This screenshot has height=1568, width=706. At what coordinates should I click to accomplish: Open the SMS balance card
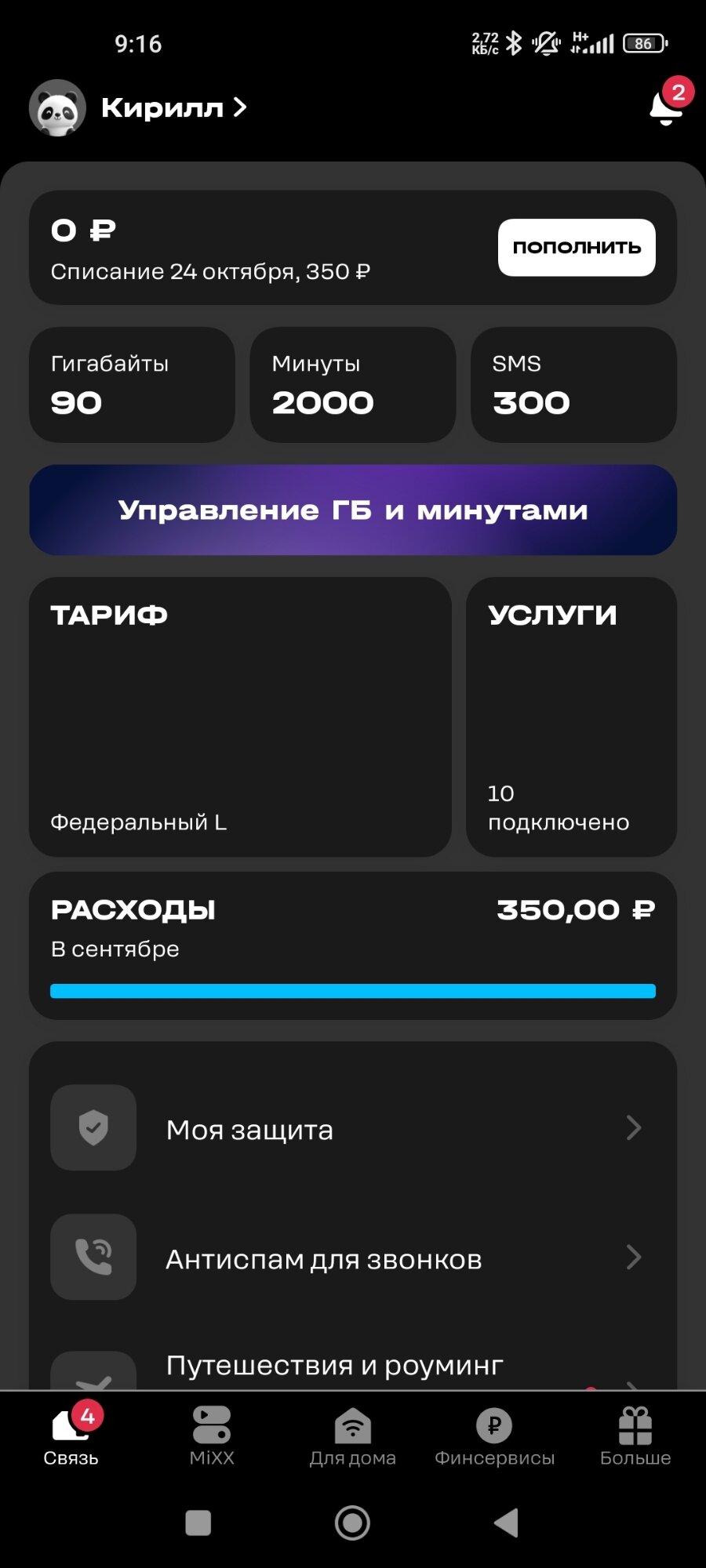pos(573,384)
